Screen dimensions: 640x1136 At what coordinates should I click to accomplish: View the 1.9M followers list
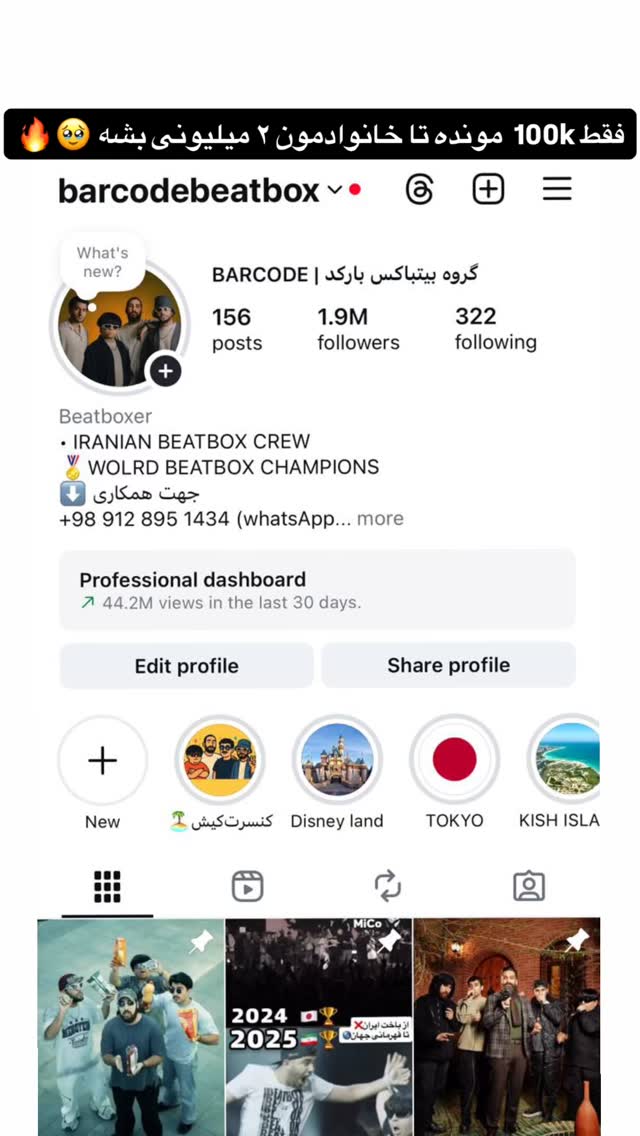tap(358, 329)
